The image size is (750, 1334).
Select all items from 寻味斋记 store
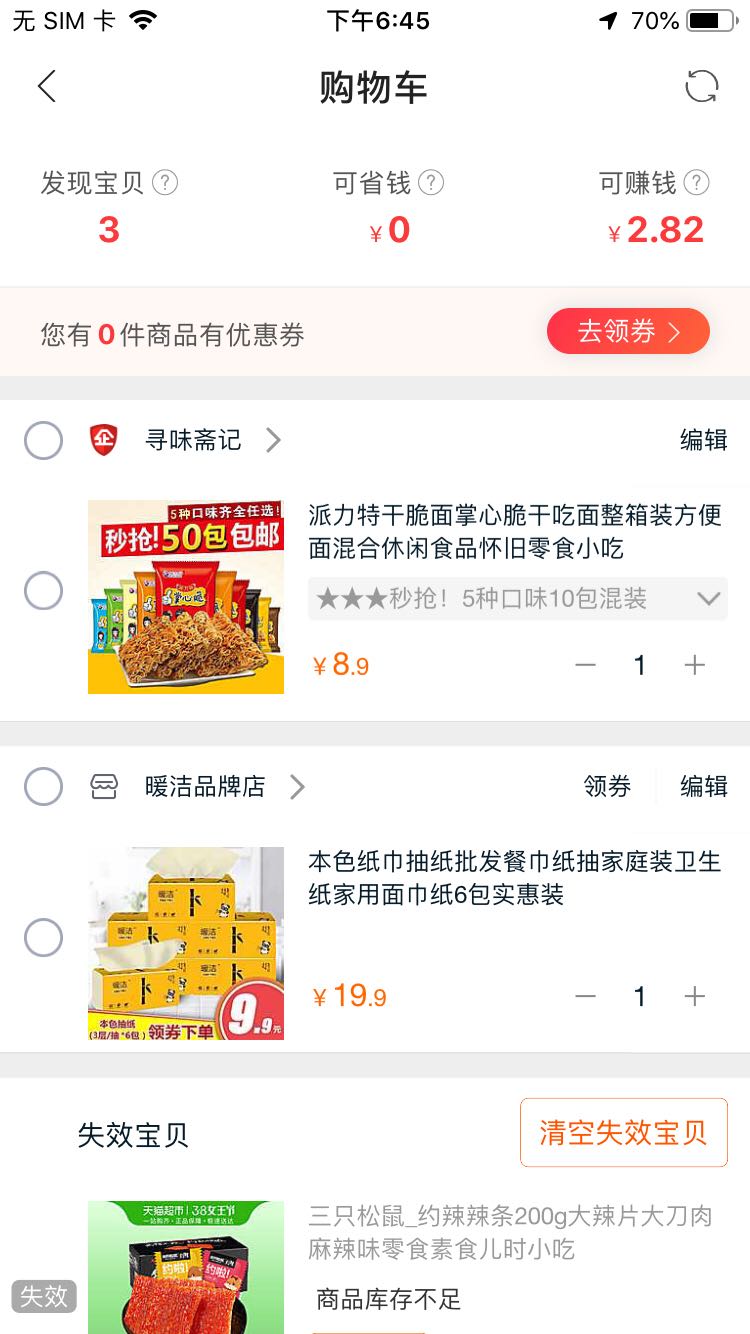click(43, 440)
